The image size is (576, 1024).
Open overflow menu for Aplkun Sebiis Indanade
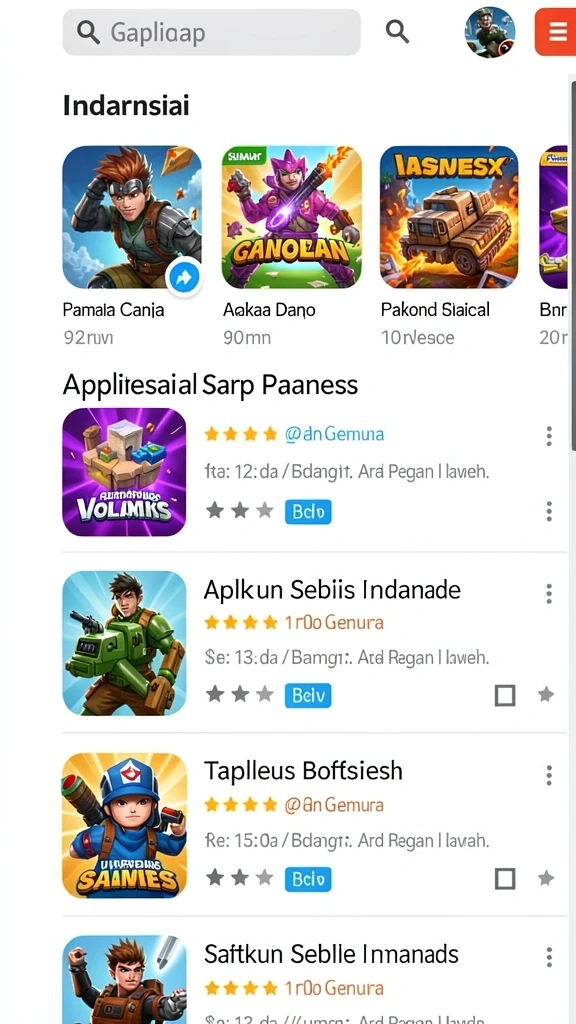(549, 594)
